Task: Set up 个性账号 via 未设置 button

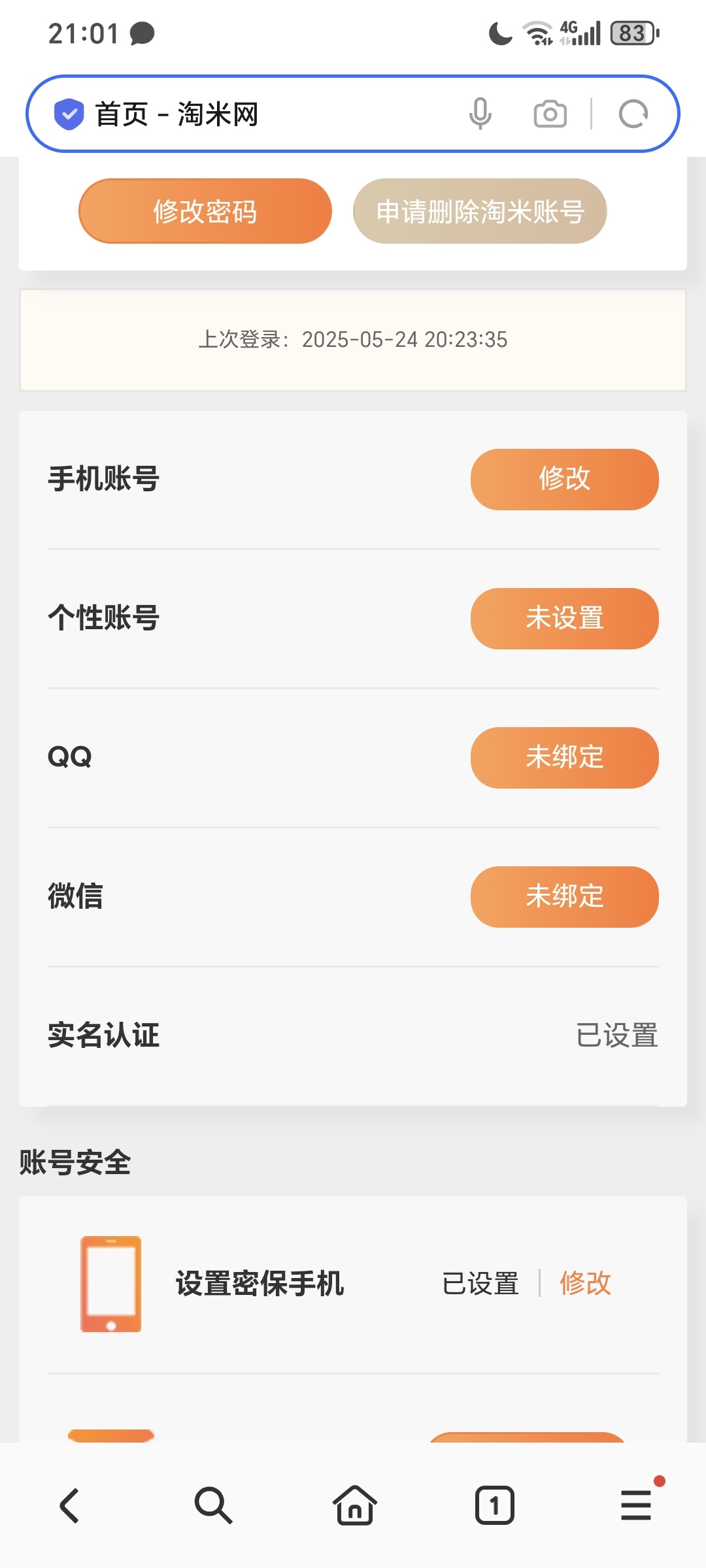Action: click(565, 618)
